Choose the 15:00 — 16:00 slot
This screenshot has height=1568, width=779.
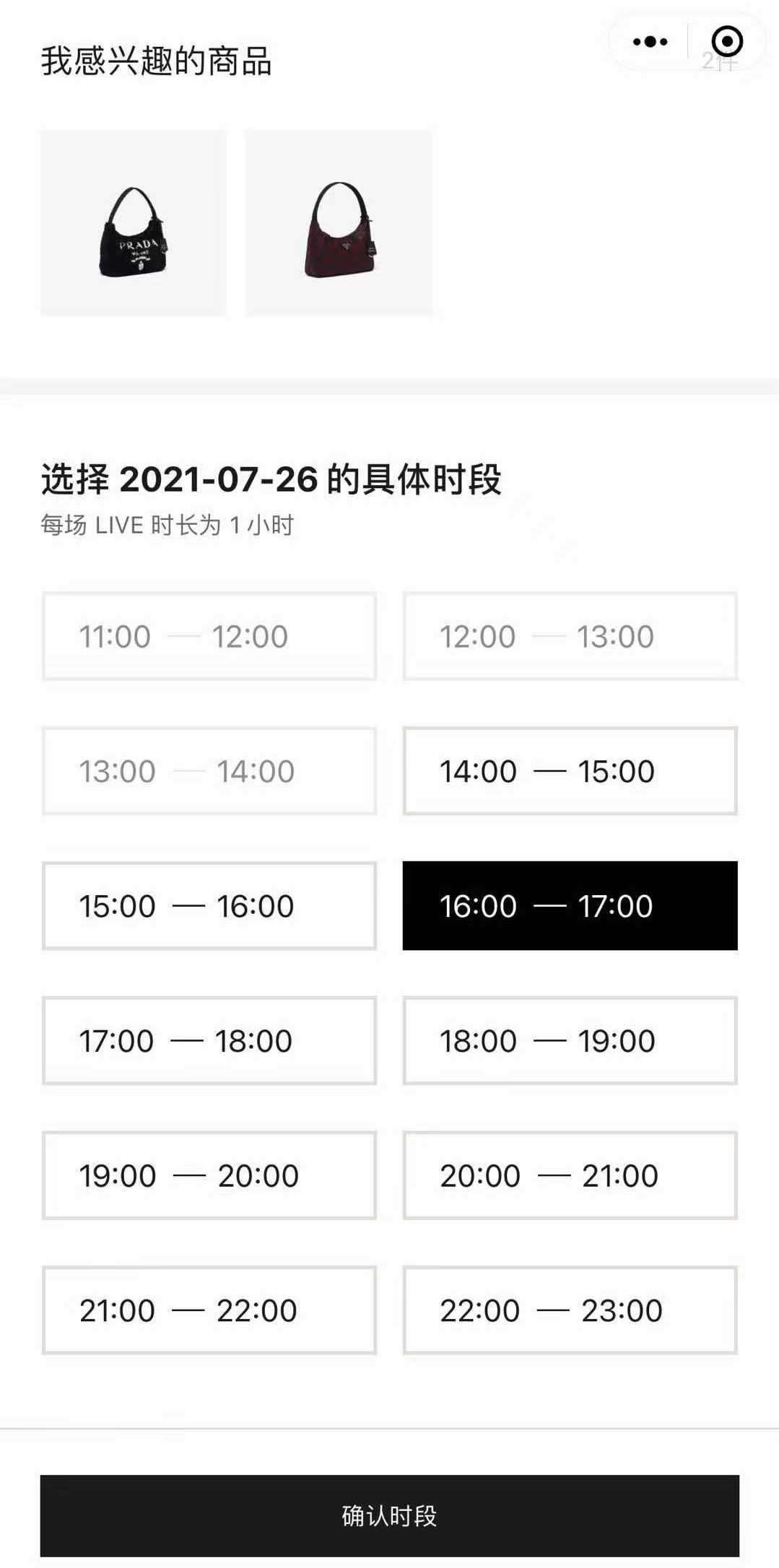pyautogui.click(x=209, y=906)
